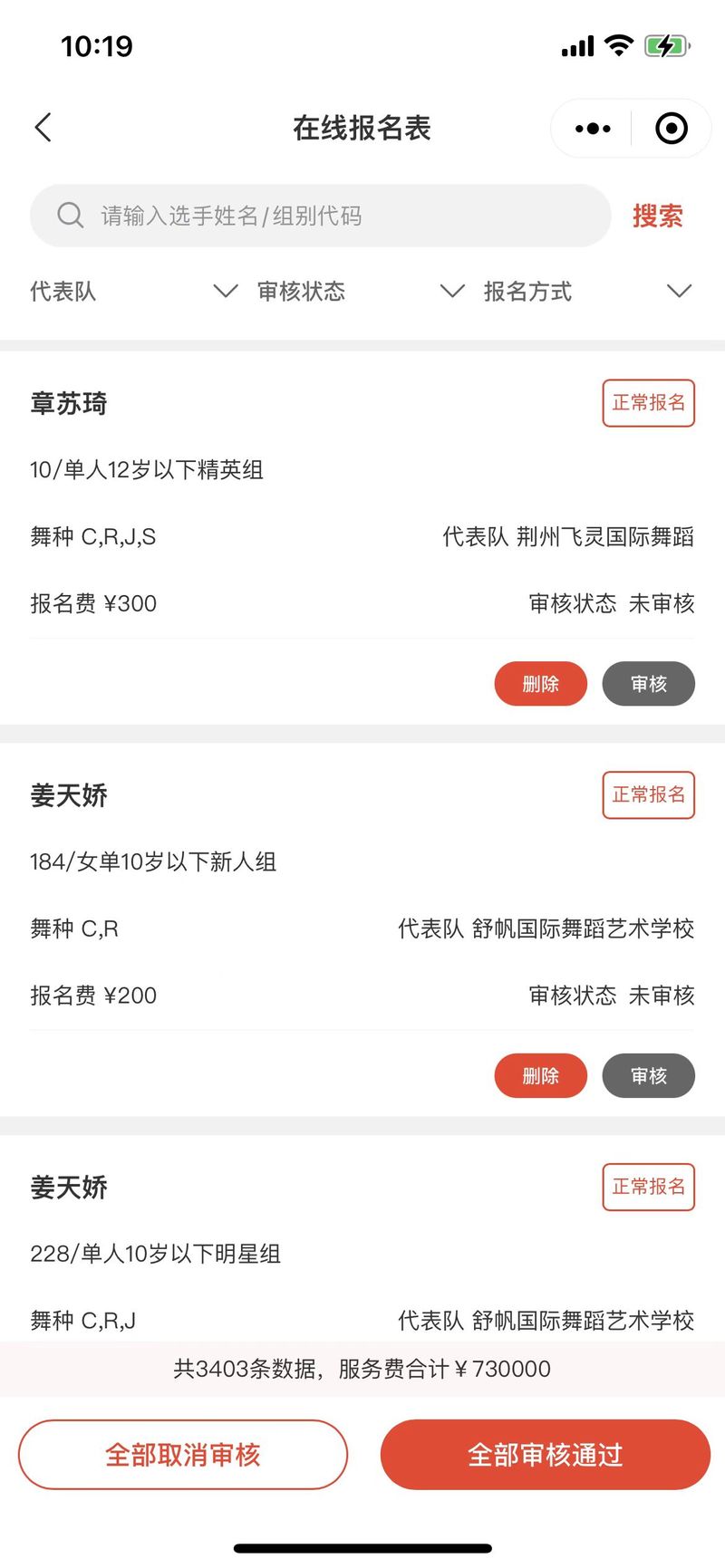Screen dimensions: 725x1568
Task: Delete 章苏琦's registration entry
Action: pos(540,684)
